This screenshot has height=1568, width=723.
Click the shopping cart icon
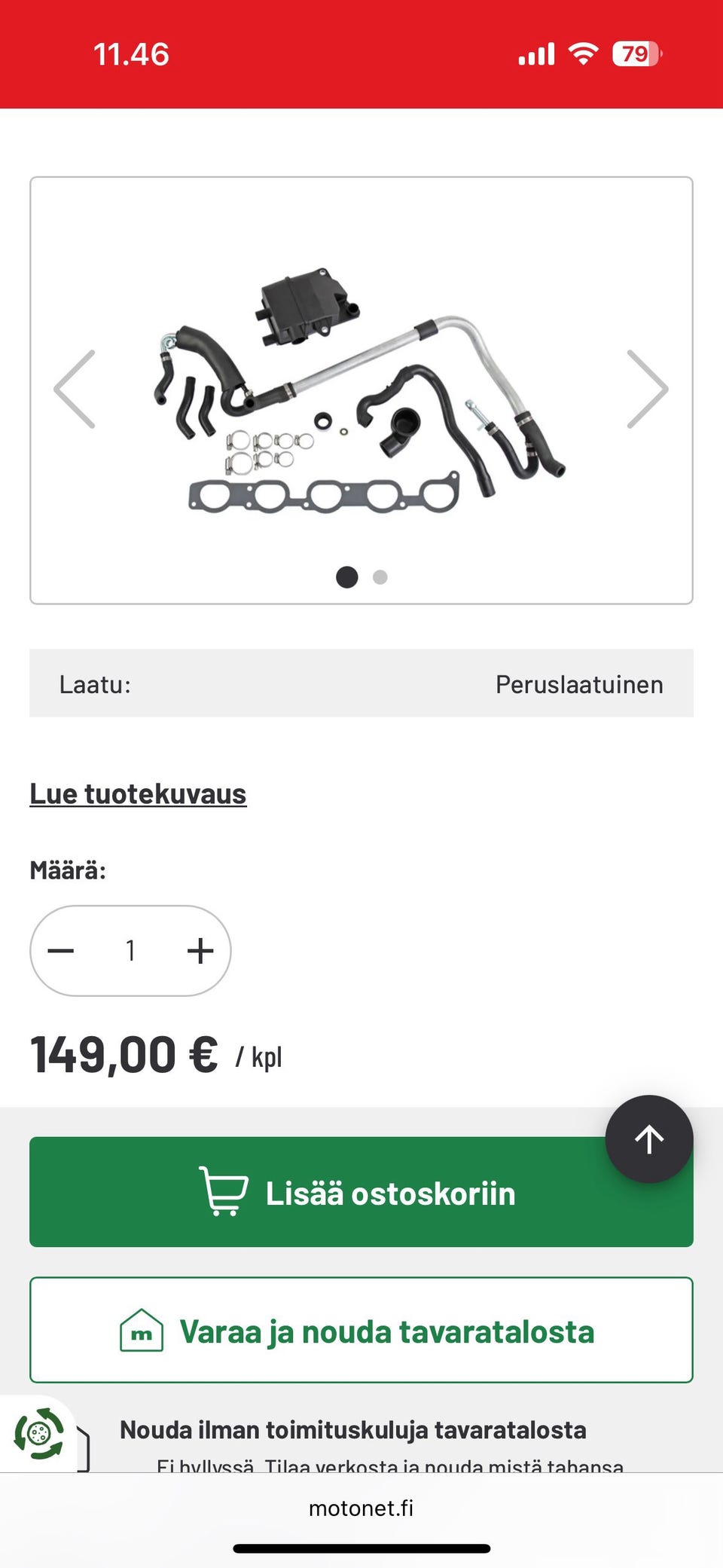(x=224, y=1191)
